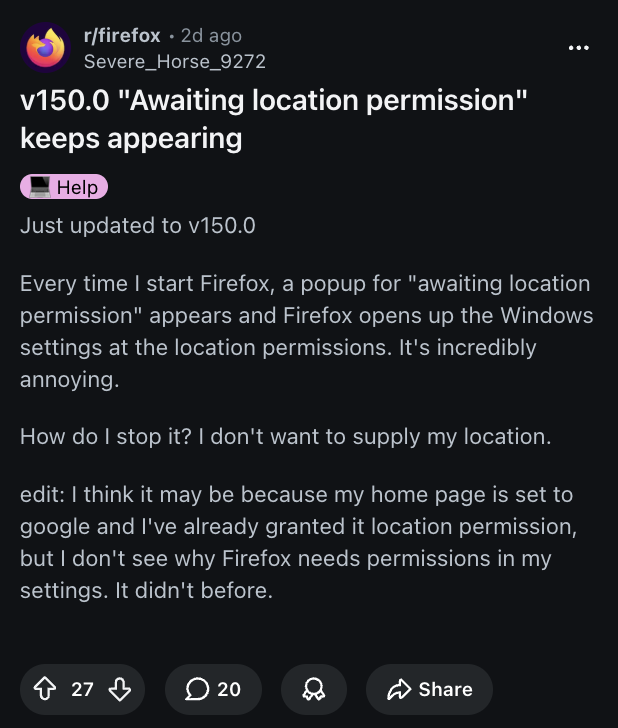Viewport: 618px width, 728px height.
Task: Give an award to this post
Action: (313, 689)
